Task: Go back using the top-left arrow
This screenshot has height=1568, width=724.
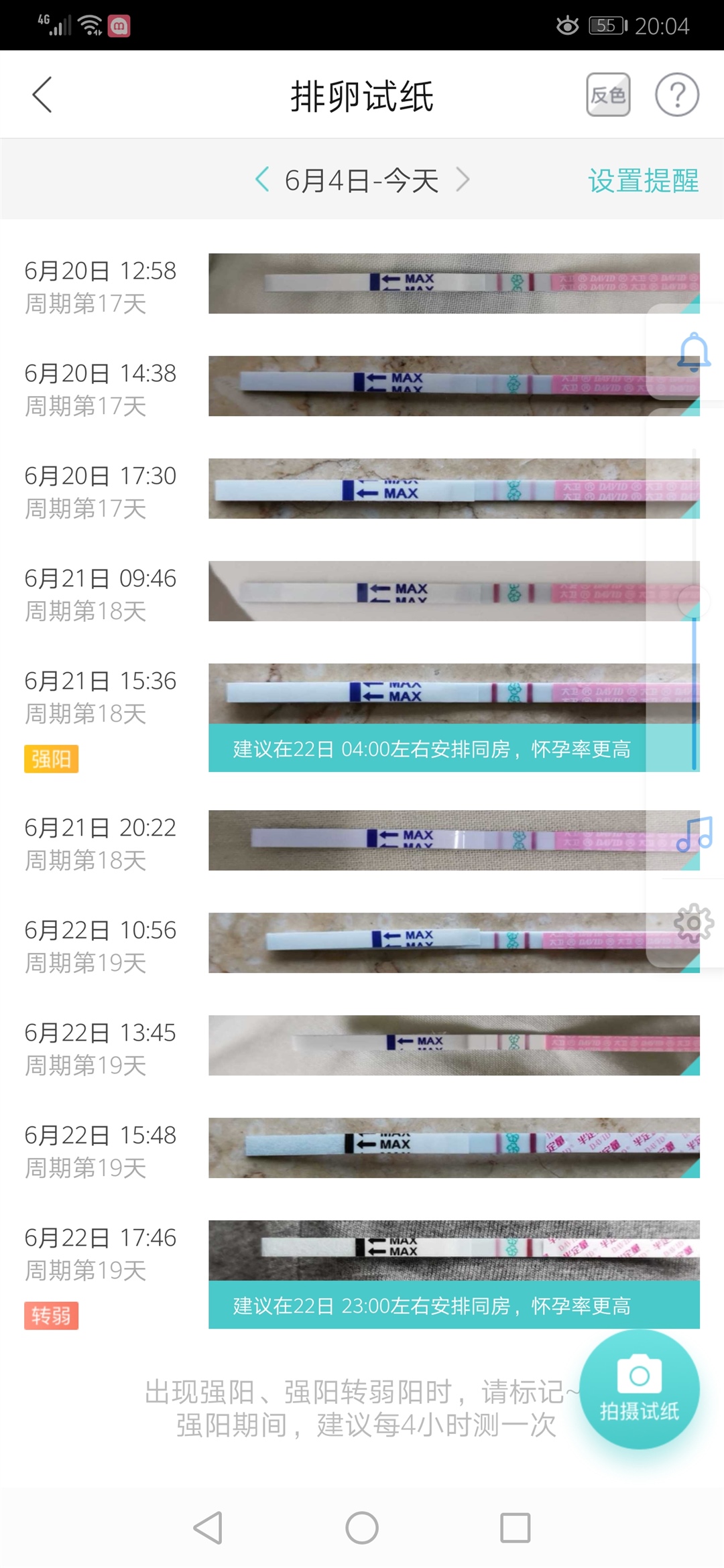Action: coord(42,94)
